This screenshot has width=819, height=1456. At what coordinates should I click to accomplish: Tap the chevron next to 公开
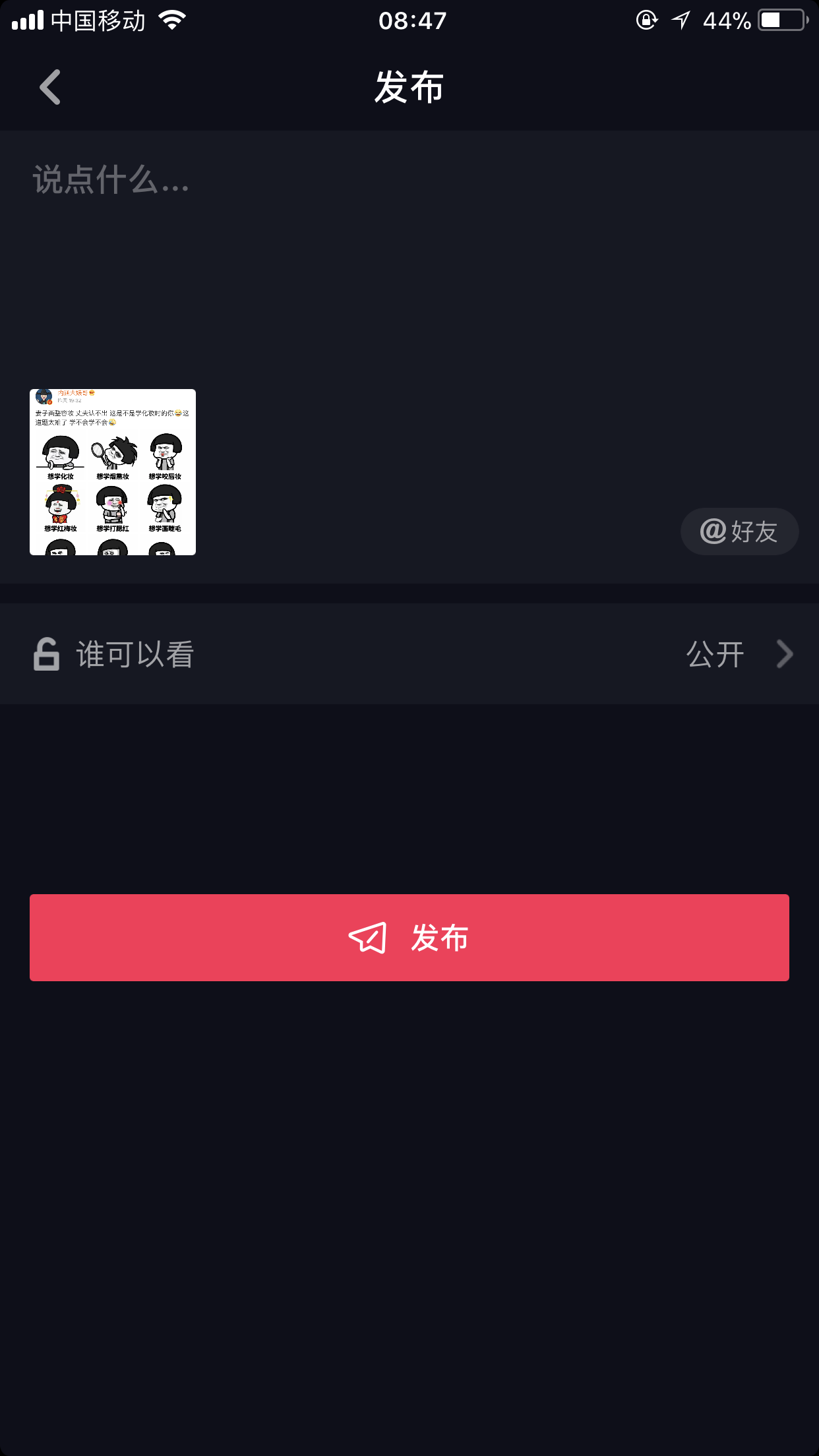[784, 653]
